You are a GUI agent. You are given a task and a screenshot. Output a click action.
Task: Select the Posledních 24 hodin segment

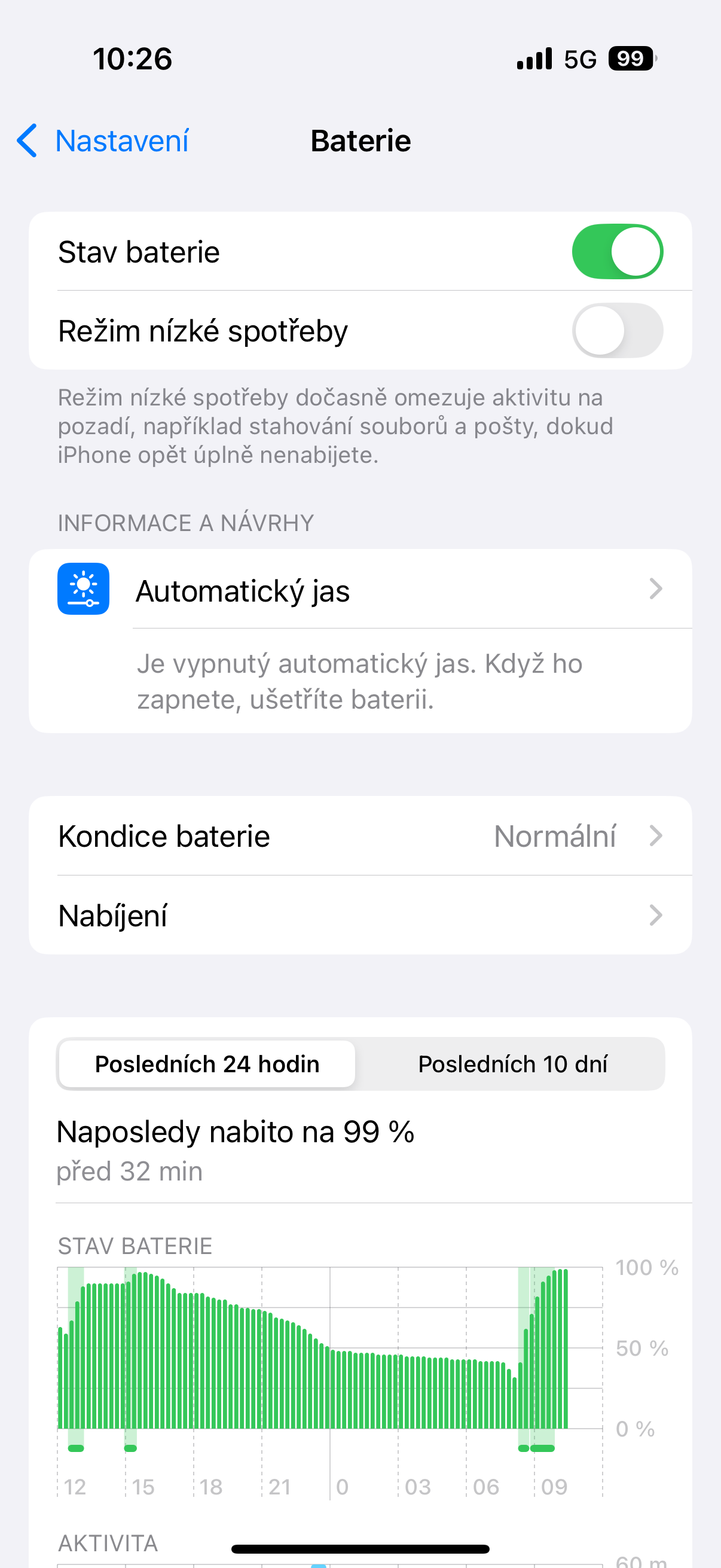(x=207, y=1064)
